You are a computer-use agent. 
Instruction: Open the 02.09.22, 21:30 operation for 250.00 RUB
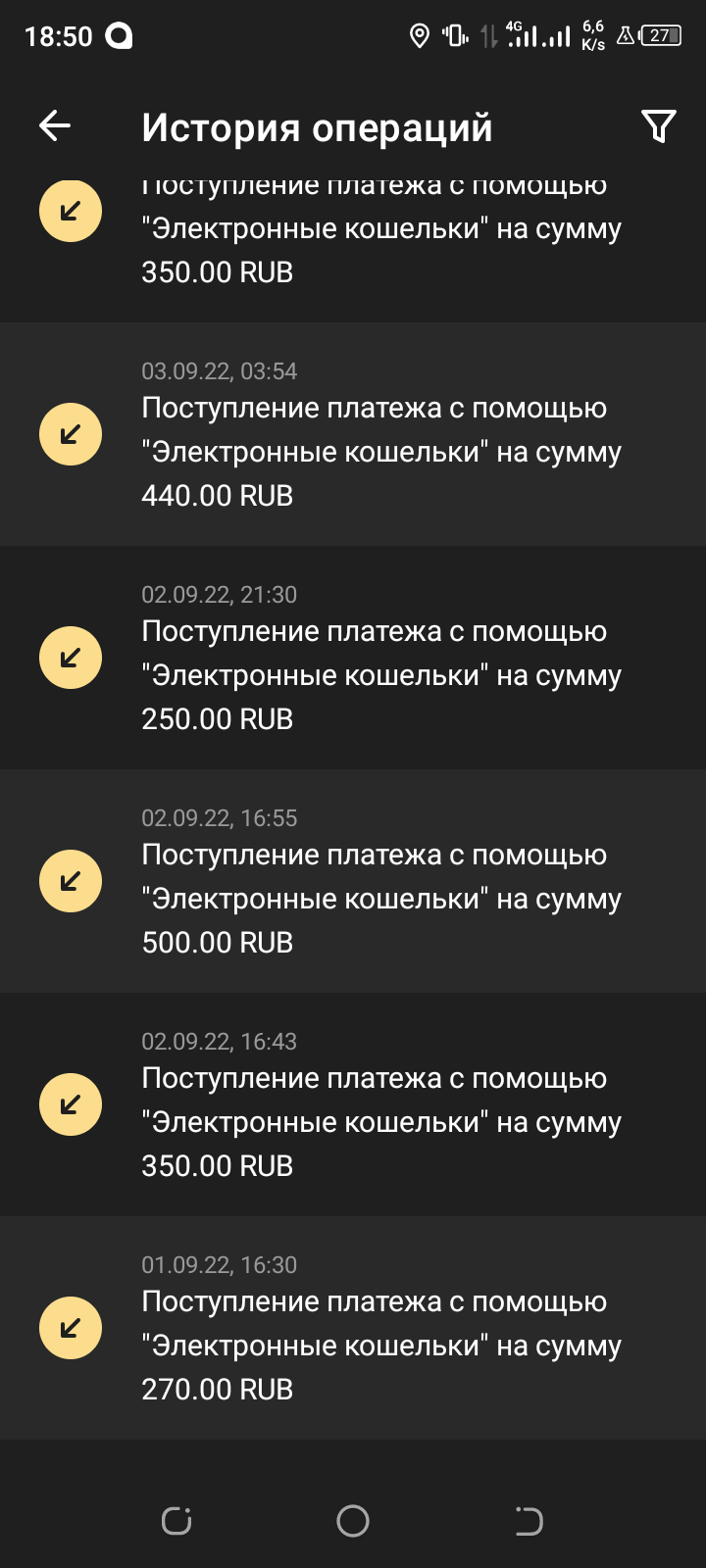tap(353, 658)
